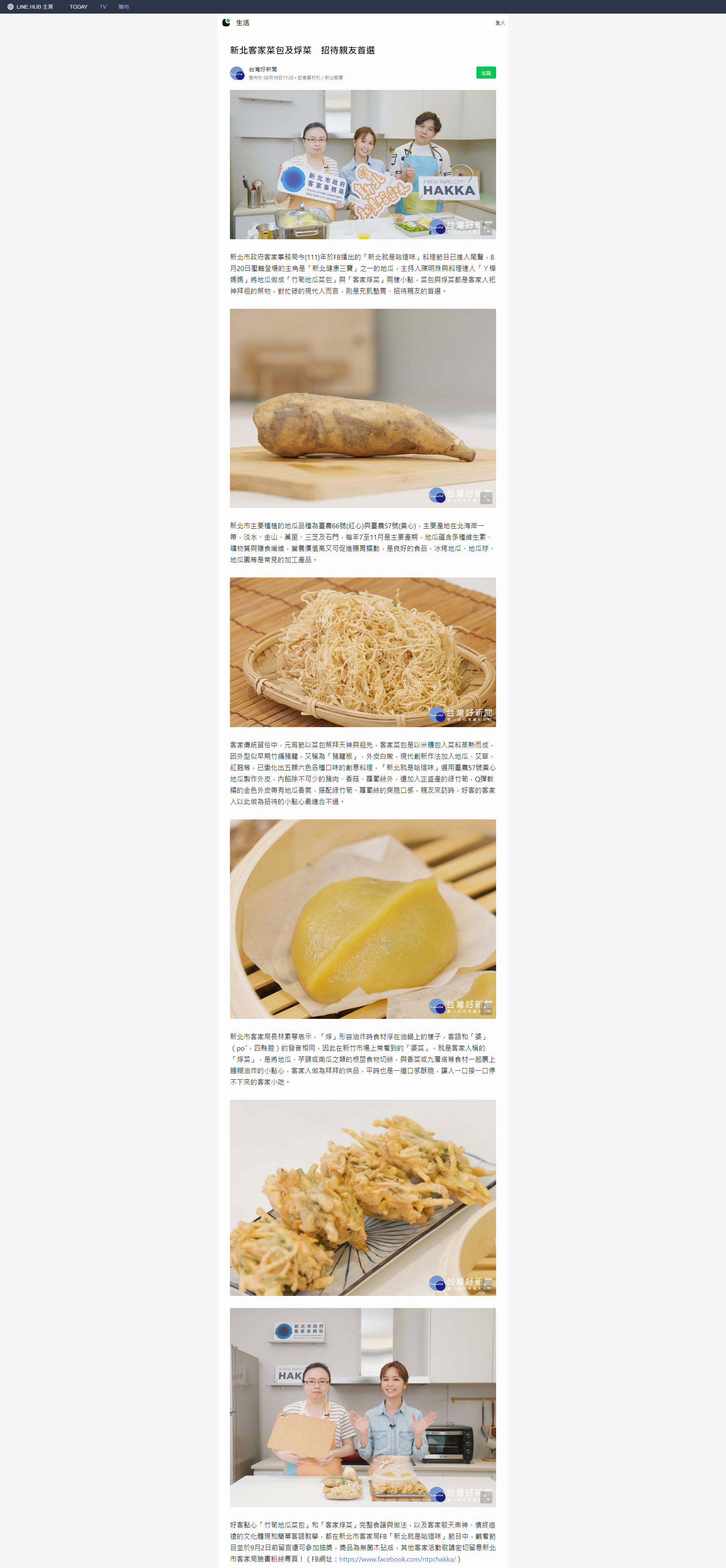Screen dimensions: 726x1568
Task: Switch to the 購物 tab
Action: tap(124, 7)
